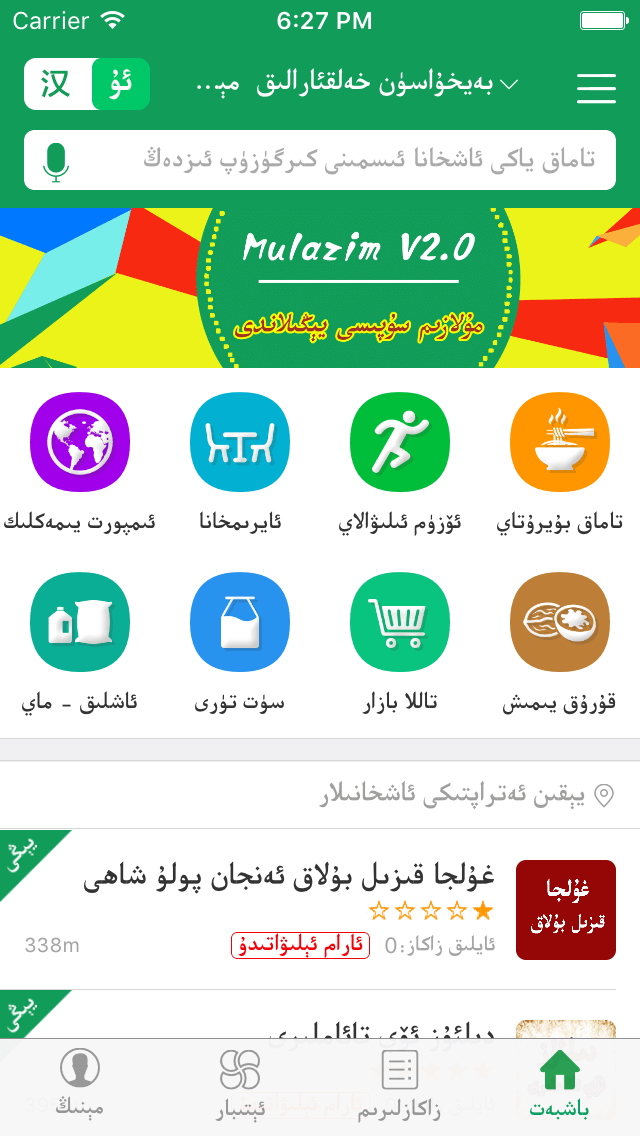640x1136 pixels.
Task: Open the Mulazim V2.0 banner
Action: 320,287
